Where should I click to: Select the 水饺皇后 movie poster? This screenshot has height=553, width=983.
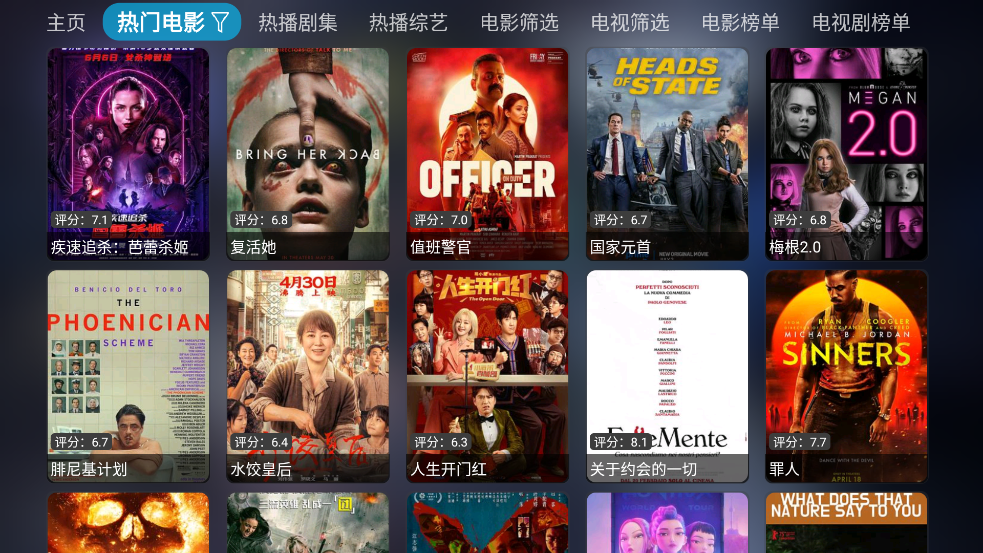click(x=308, y=372)
